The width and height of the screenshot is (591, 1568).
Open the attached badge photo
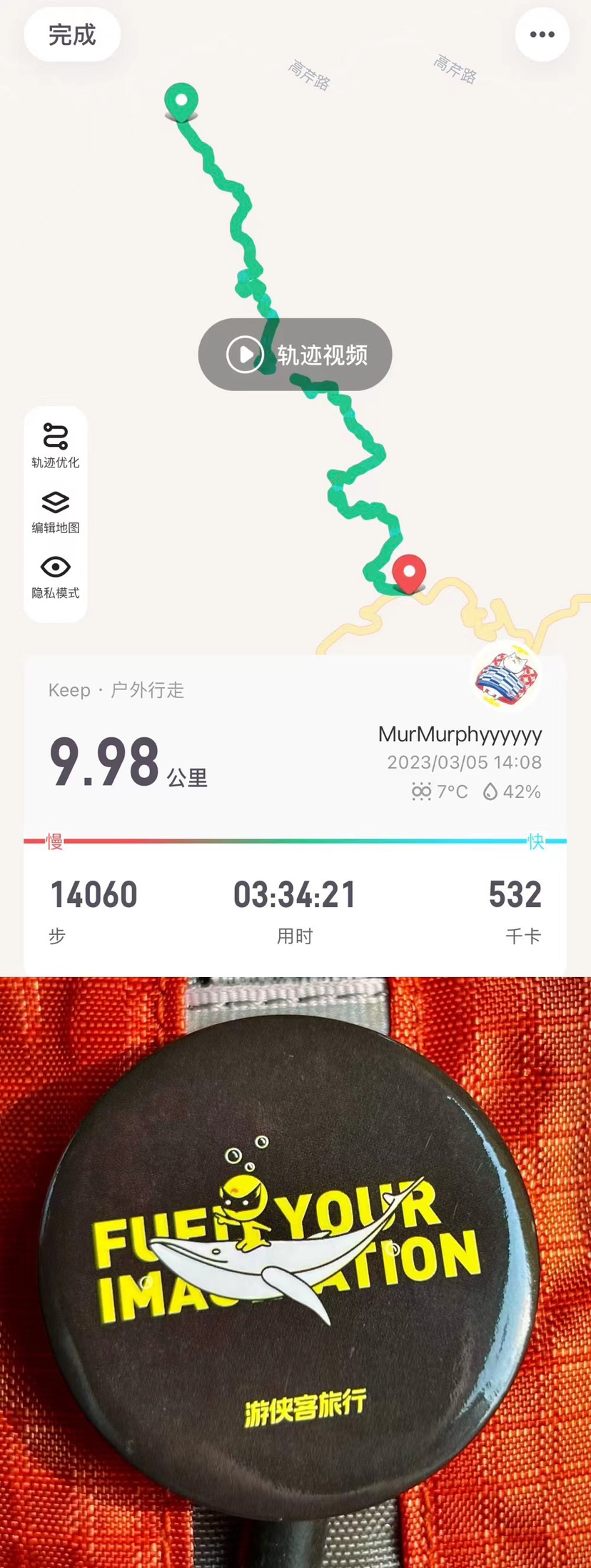tap(295, 1270)
